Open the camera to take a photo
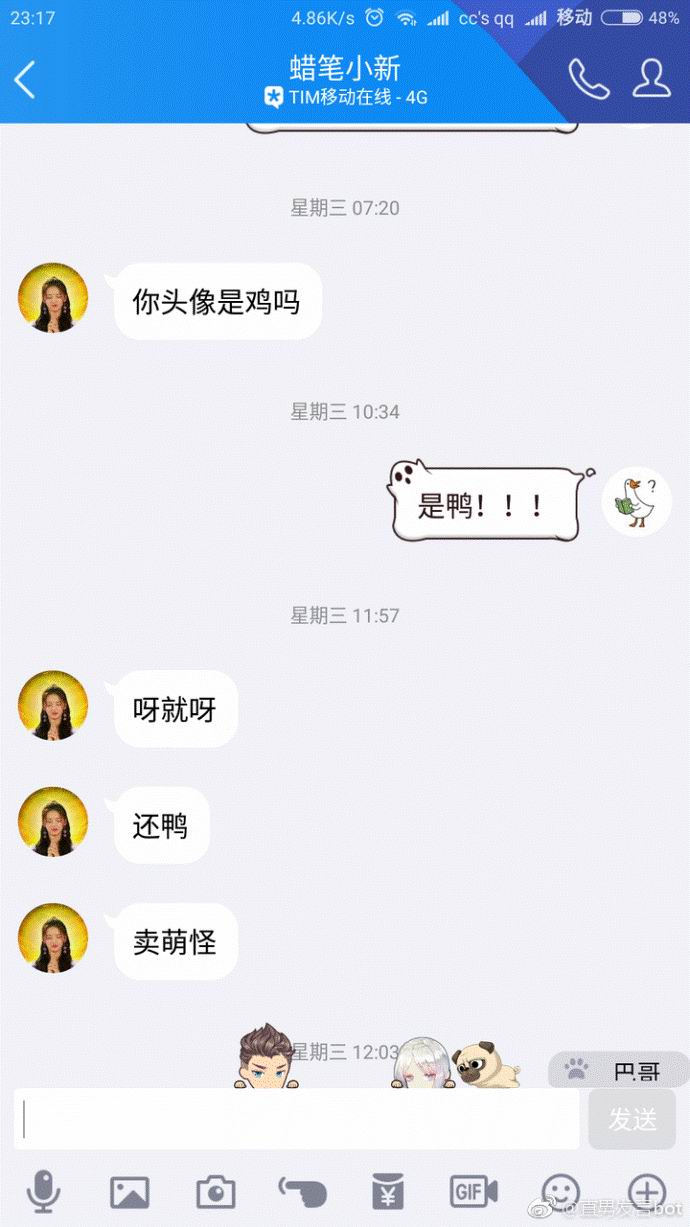 click(215, 1191)
